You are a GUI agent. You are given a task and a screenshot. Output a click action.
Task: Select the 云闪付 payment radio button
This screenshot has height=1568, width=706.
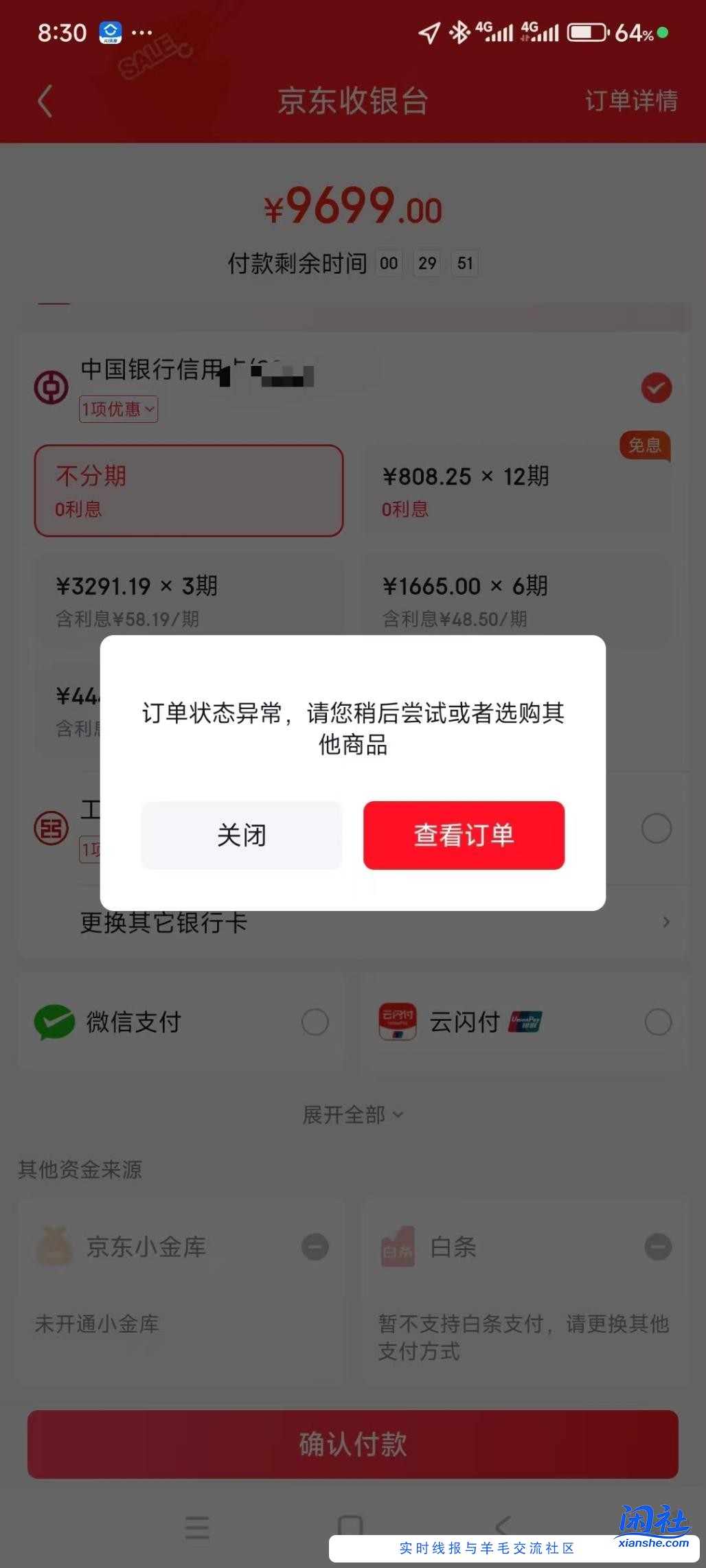(x=657, y=1022)
